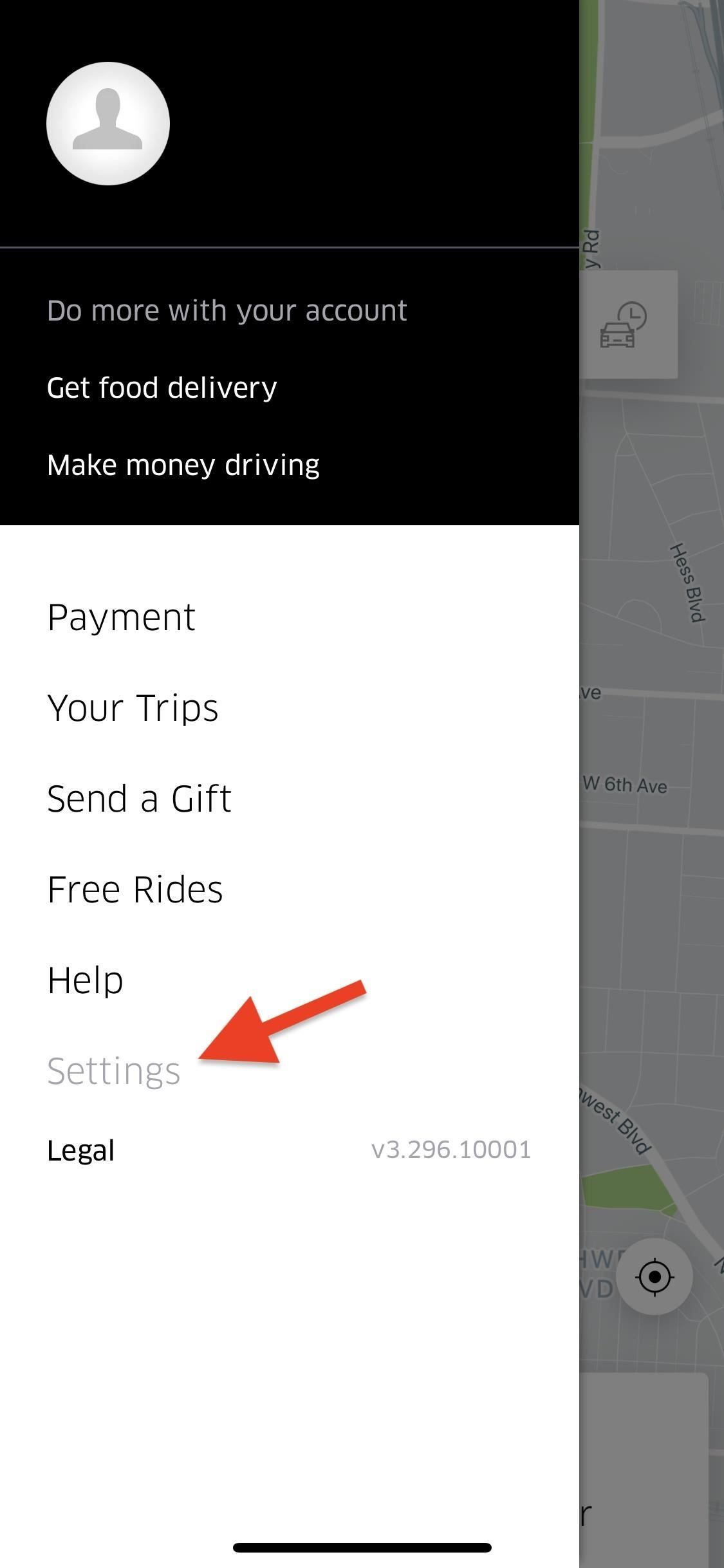724x1568 pixels.
Task: Tap the dimmed map to close the menu
Action: pos(650,901)
